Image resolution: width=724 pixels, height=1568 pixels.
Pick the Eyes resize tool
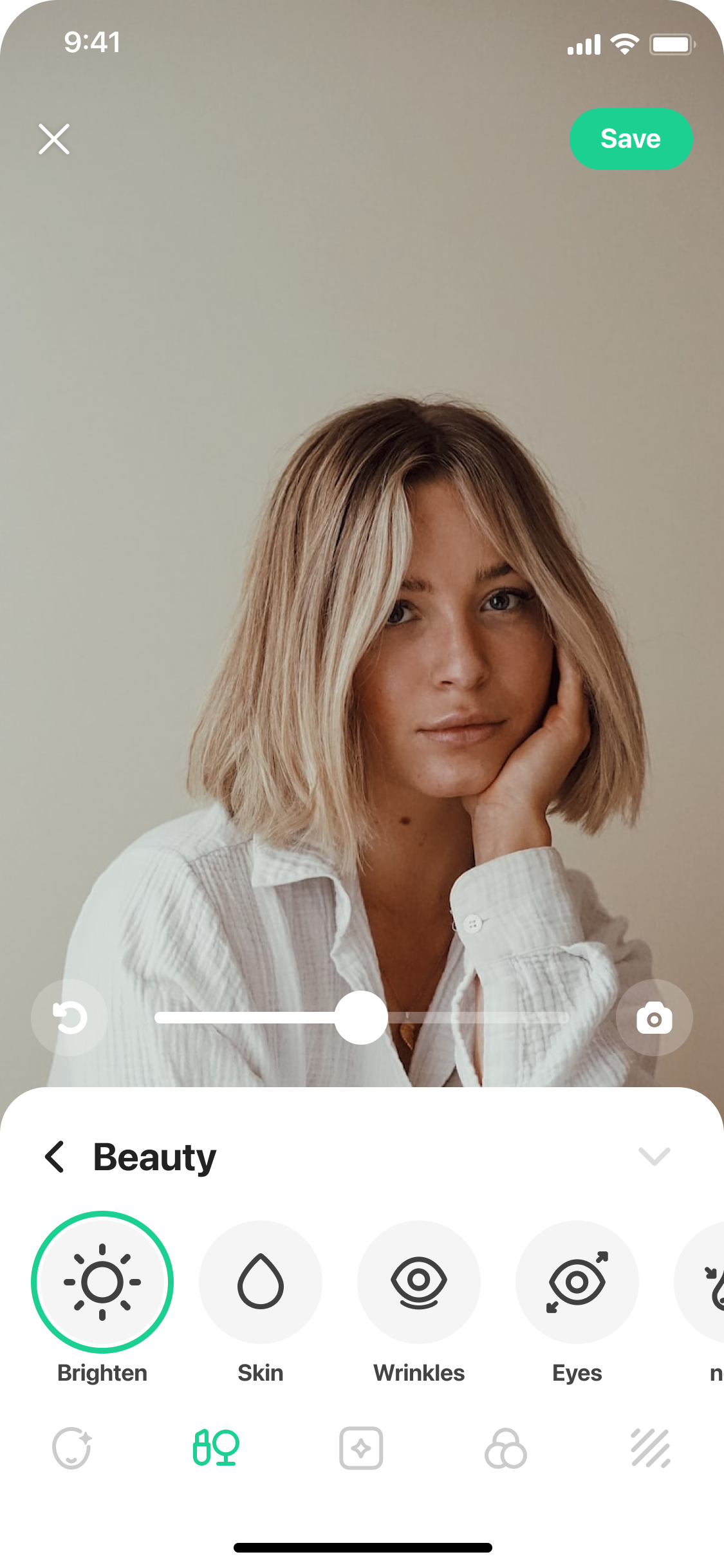[x=577, y=1282]
